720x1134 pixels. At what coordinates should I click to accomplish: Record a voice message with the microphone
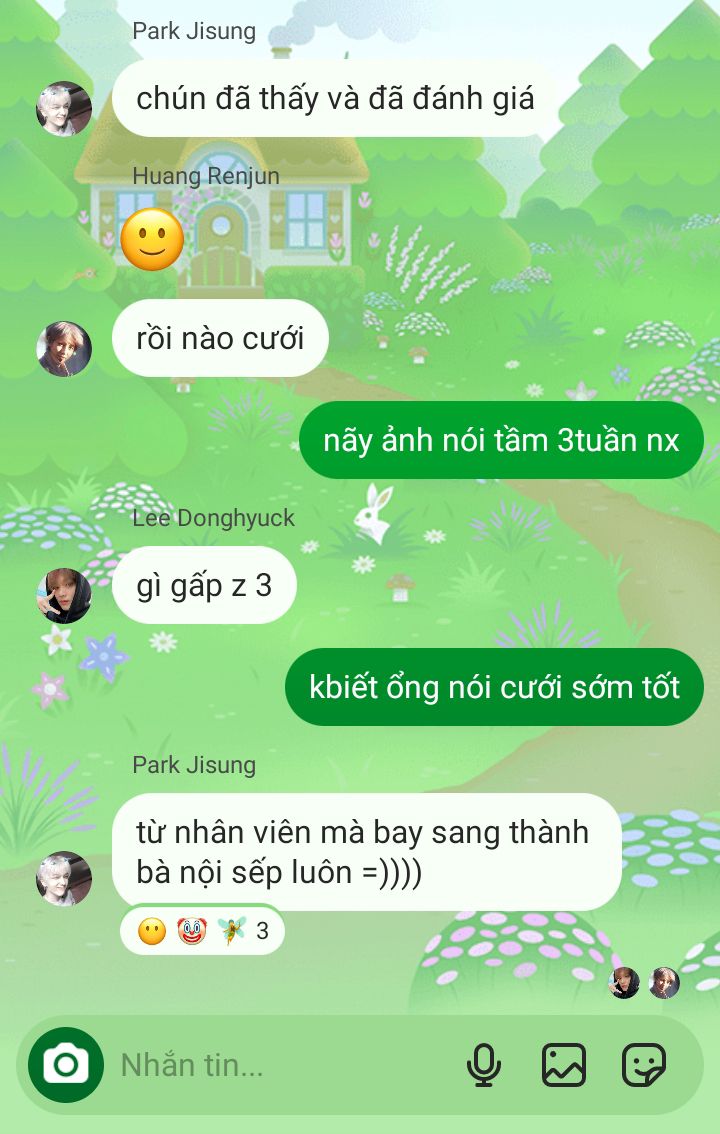[x=484, y=1065]
